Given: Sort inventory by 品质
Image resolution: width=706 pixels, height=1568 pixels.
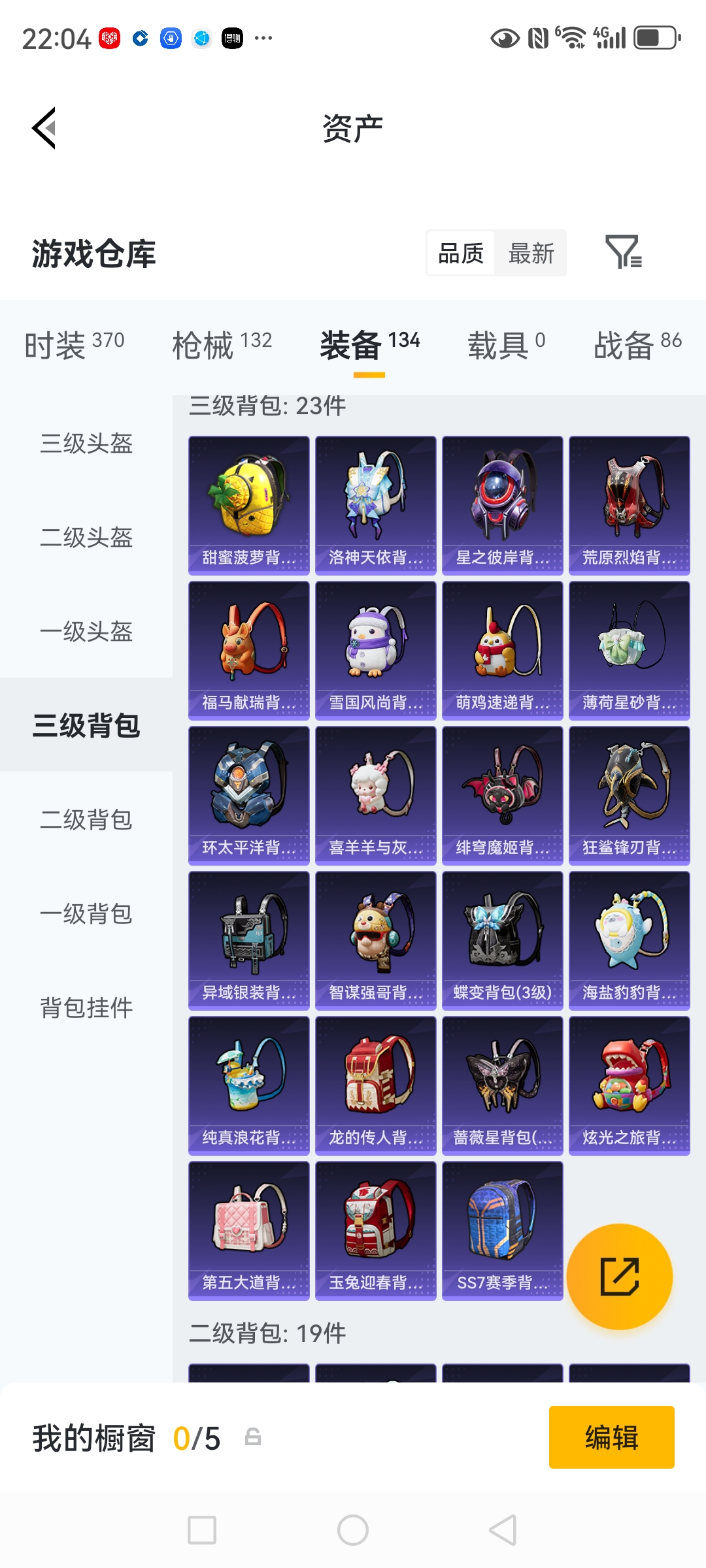Looking at the screenshot, I should coord(461,253).
